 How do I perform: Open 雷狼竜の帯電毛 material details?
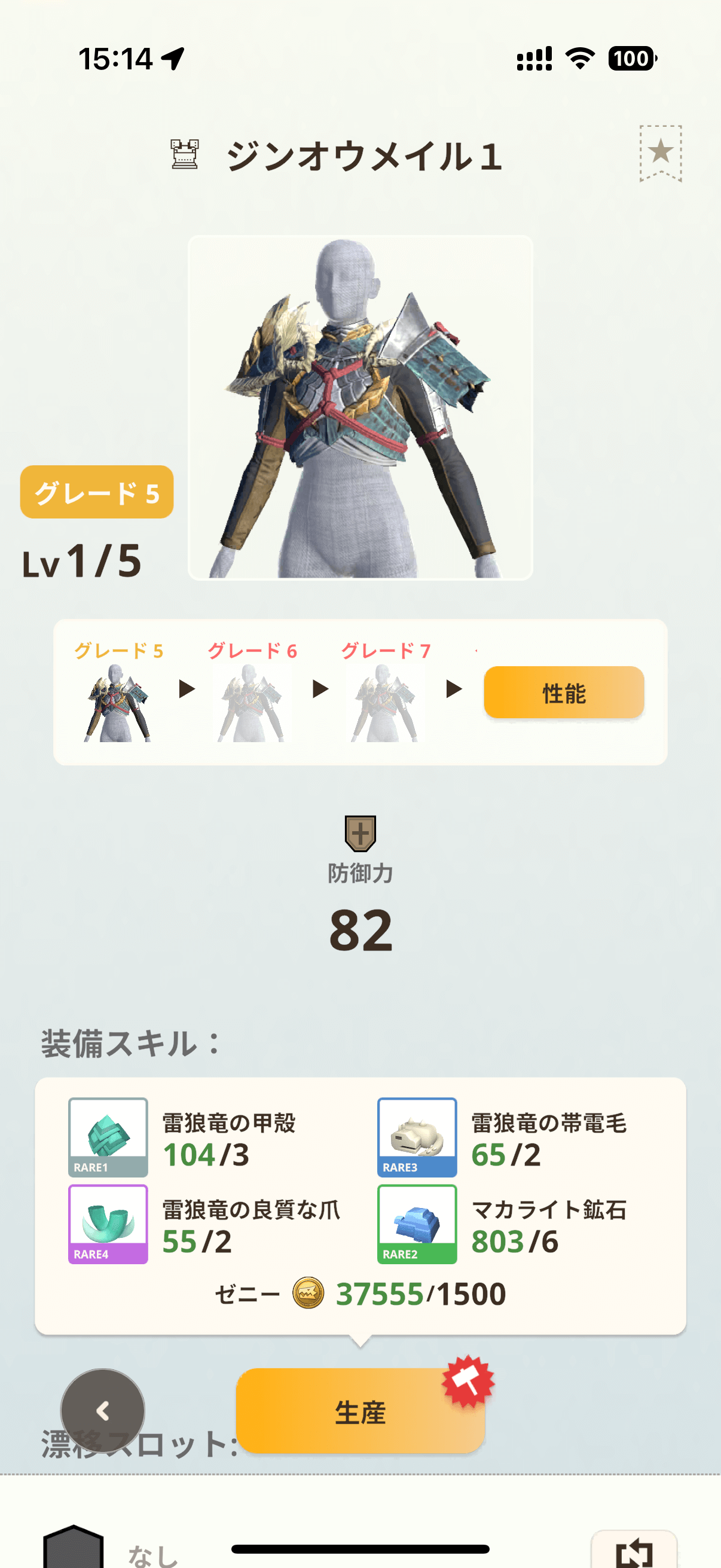click(417, 1136)
